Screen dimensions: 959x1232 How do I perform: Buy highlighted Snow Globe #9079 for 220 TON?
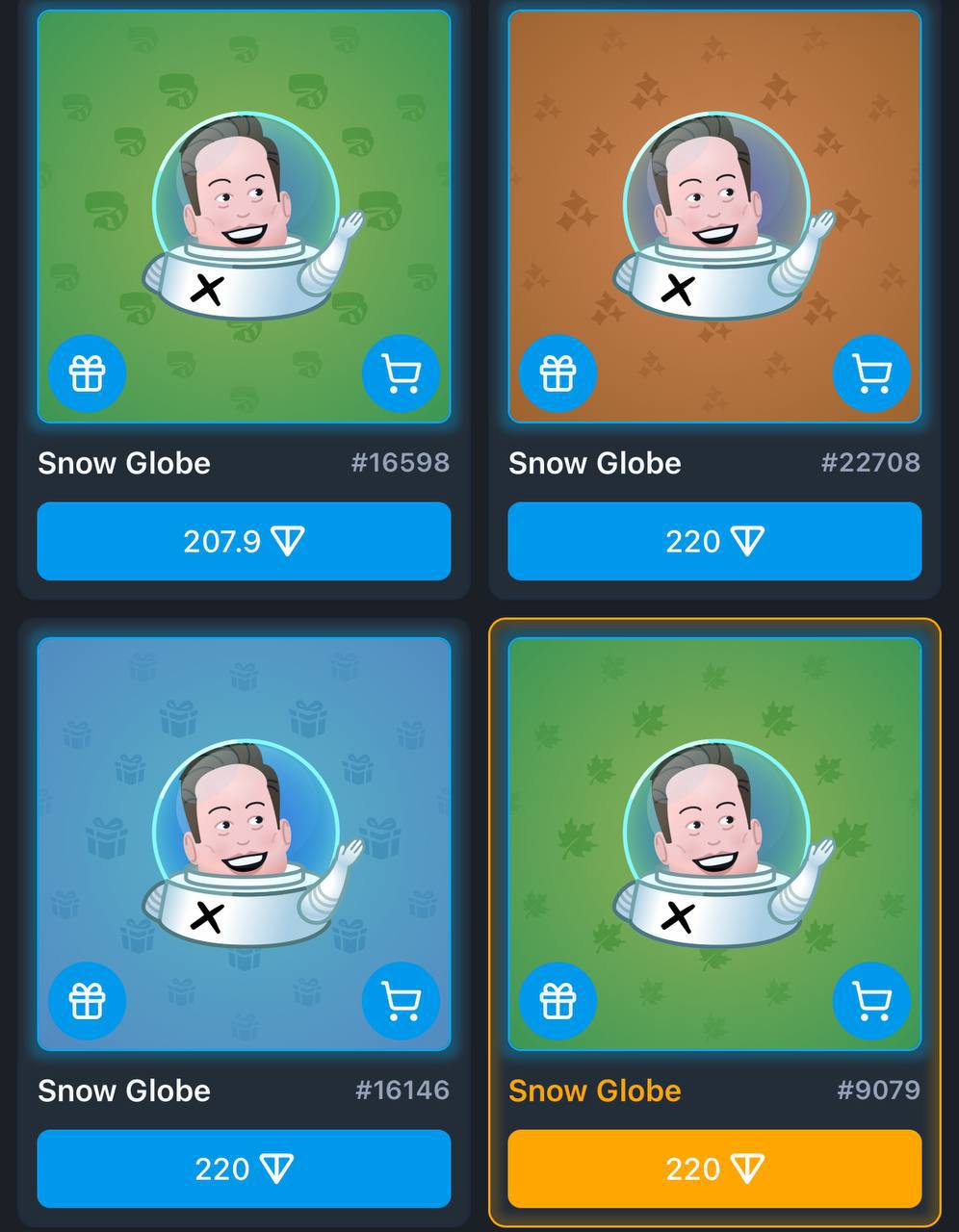click(714, 1168)
